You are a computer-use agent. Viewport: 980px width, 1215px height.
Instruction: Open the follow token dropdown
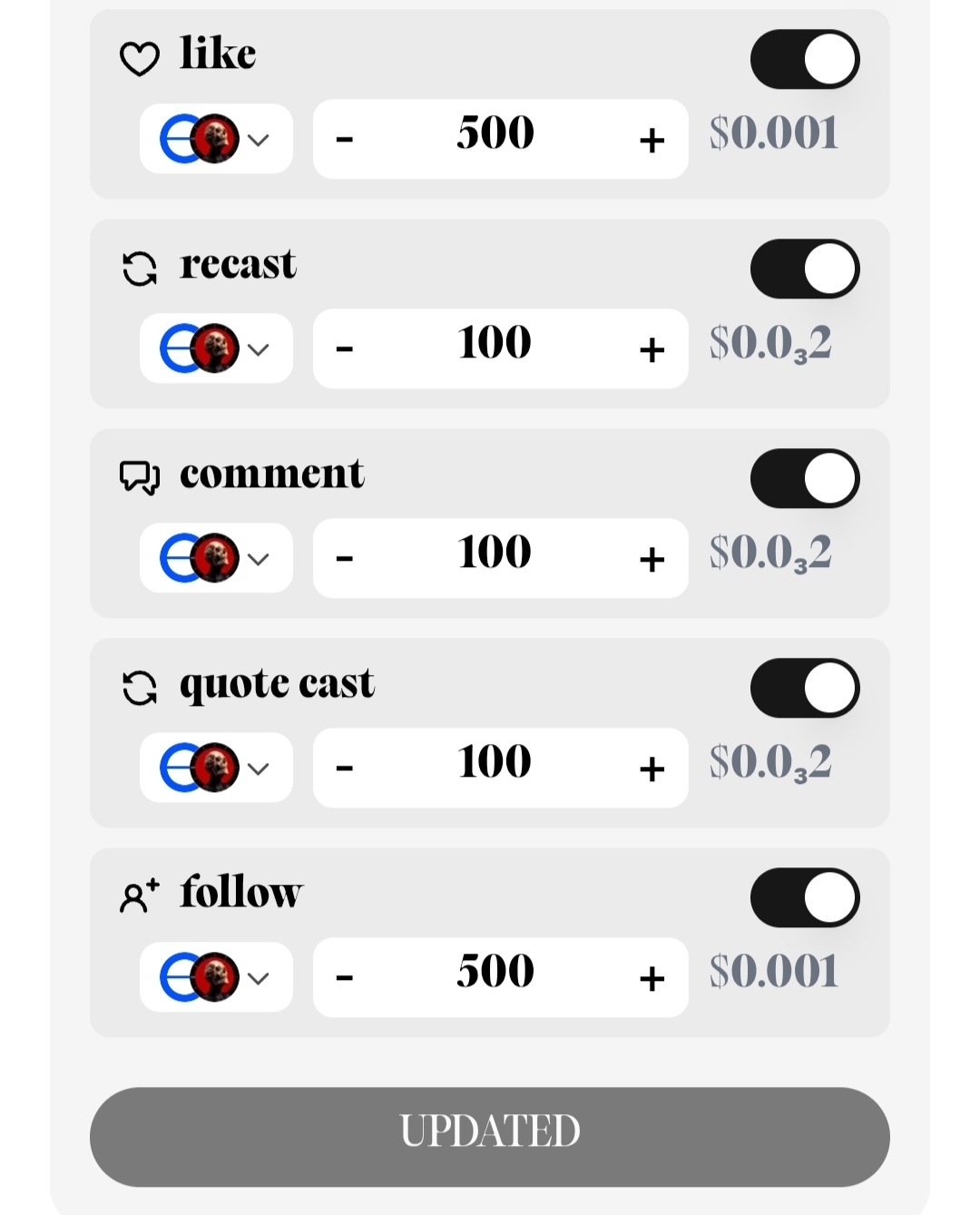(x=216, y=977)
